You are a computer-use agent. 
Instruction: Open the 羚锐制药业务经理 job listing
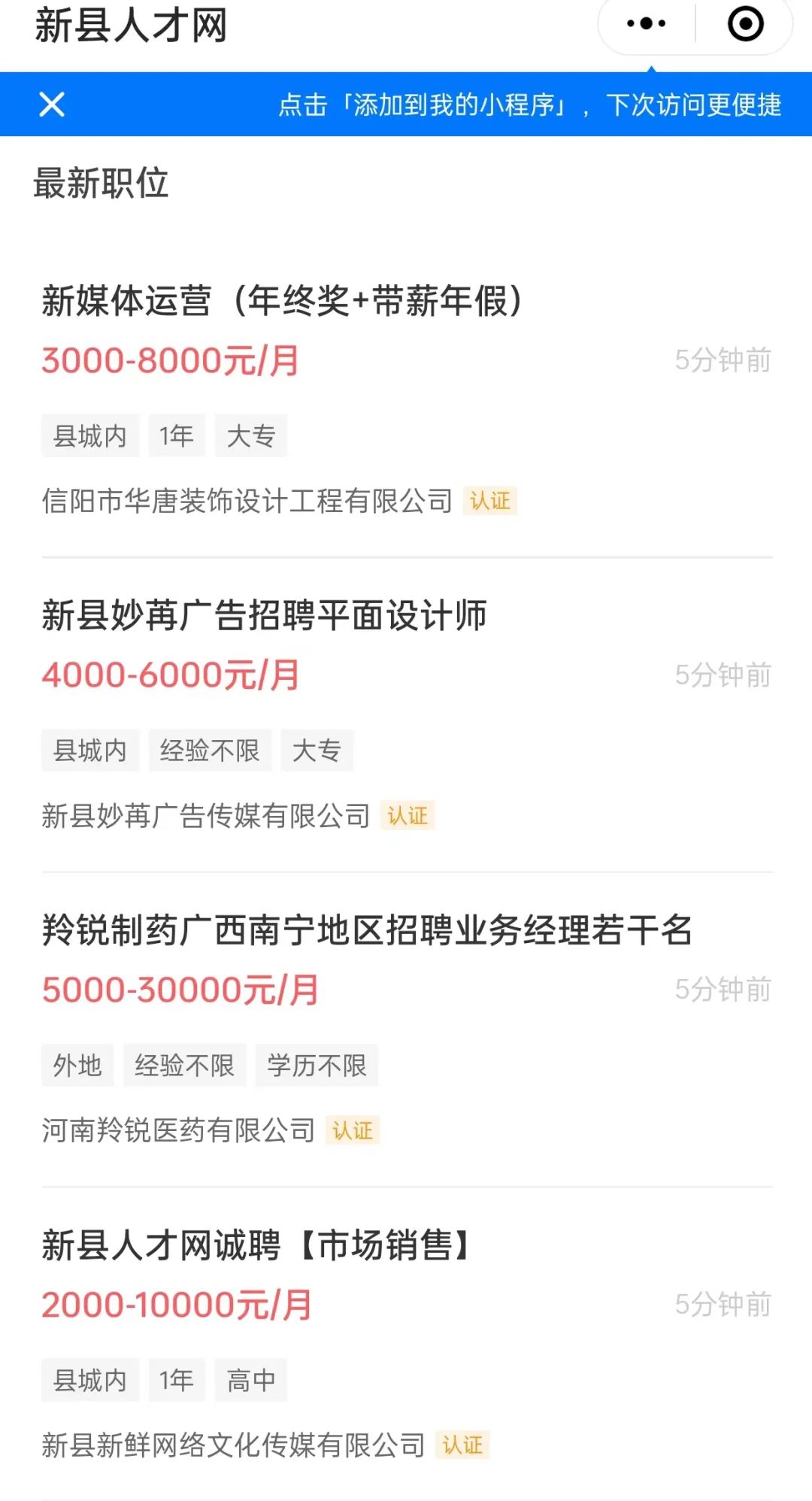pyautogui.click(x=366, y=931)
